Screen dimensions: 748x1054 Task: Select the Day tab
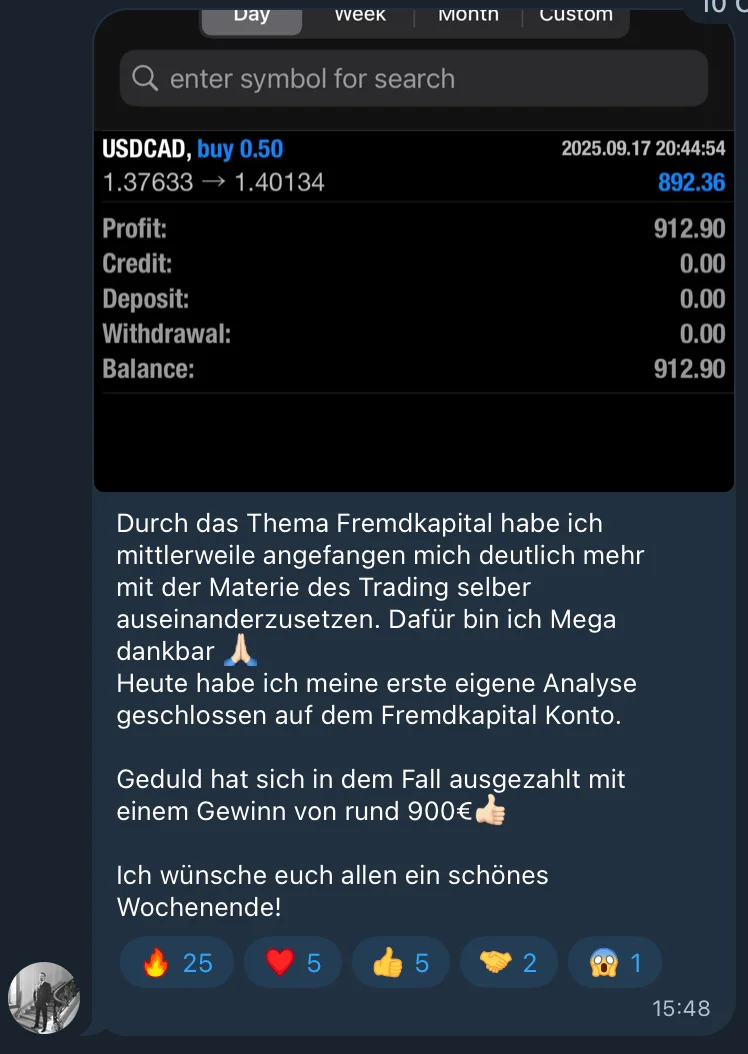pyautogui.click(x=251, y=15)
